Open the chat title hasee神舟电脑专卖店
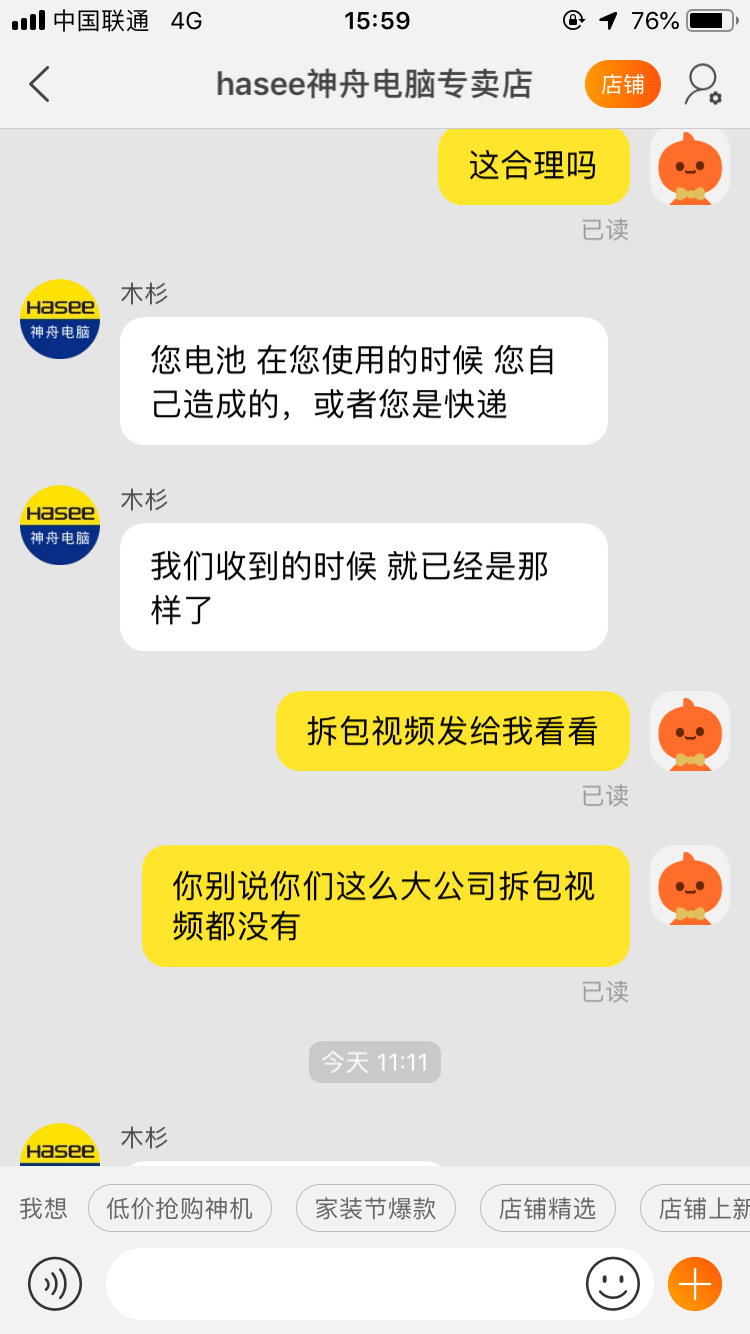 pos(375,84)
